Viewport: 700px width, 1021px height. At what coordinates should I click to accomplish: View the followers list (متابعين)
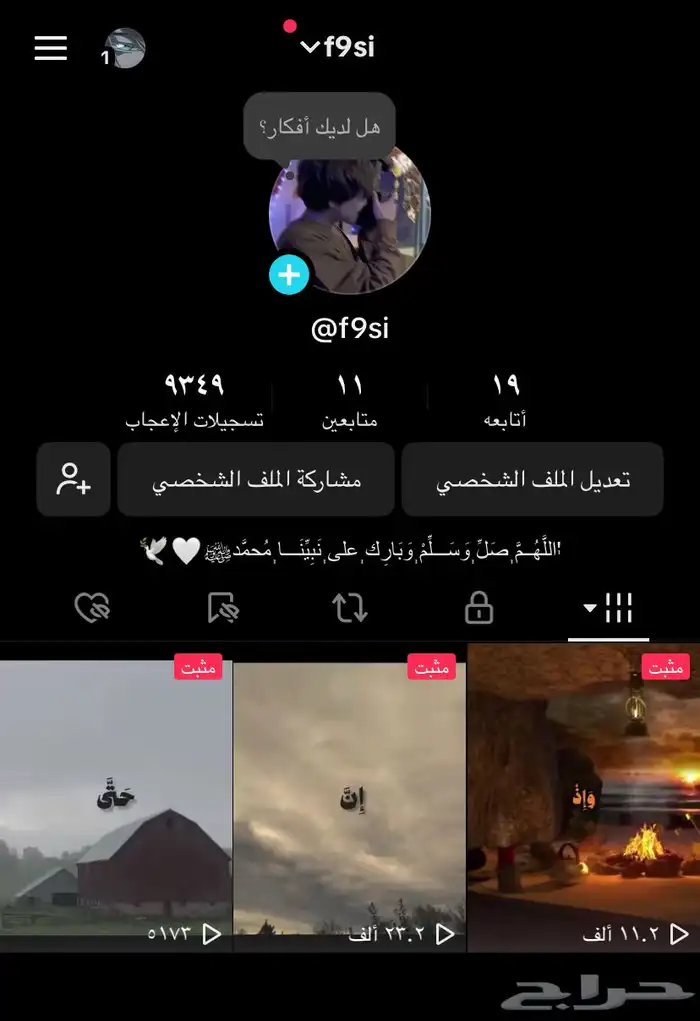tap(350, 400)
